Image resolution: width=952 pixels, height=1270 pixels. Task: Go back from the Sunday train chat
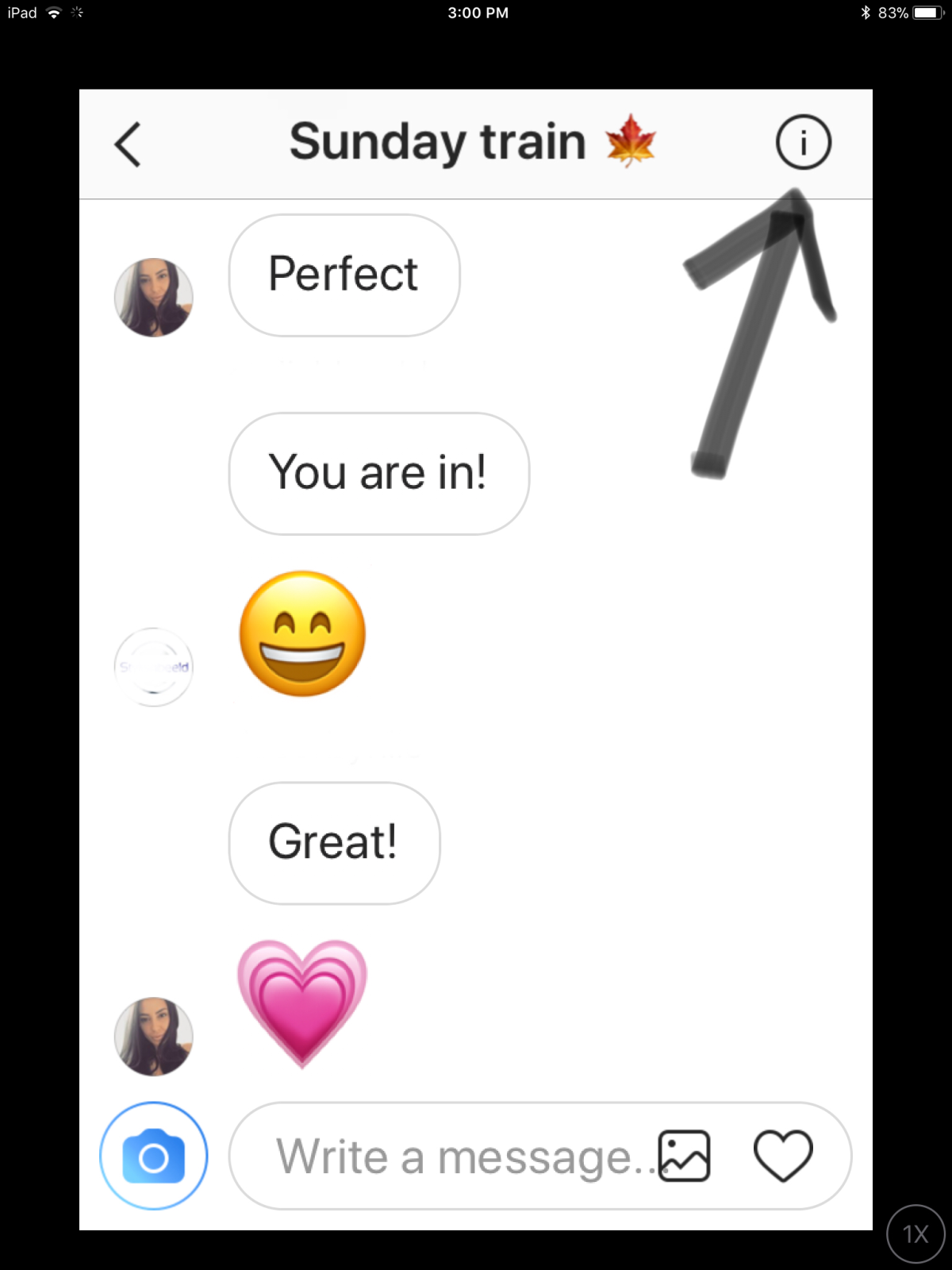(129, 144)
